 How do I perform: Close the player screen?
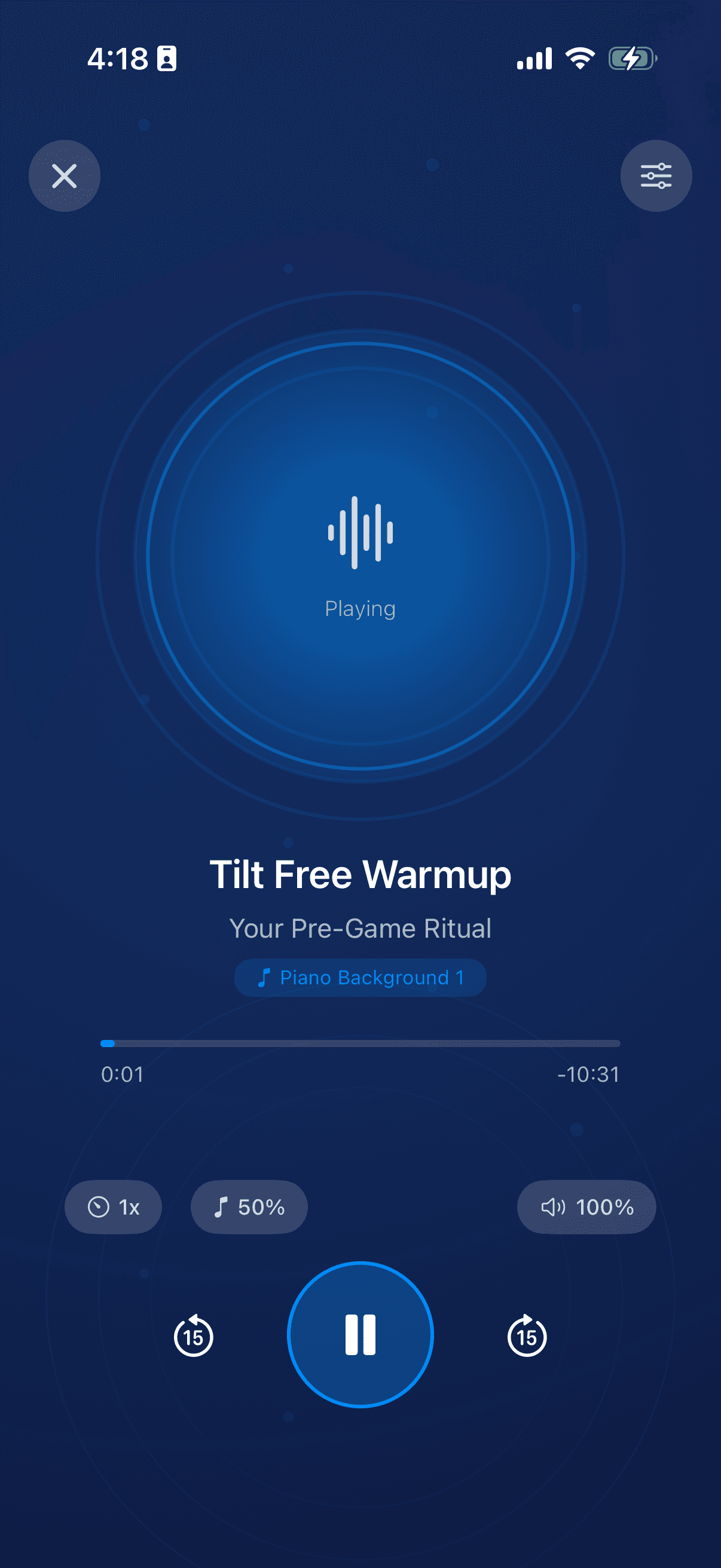[65, 175]
